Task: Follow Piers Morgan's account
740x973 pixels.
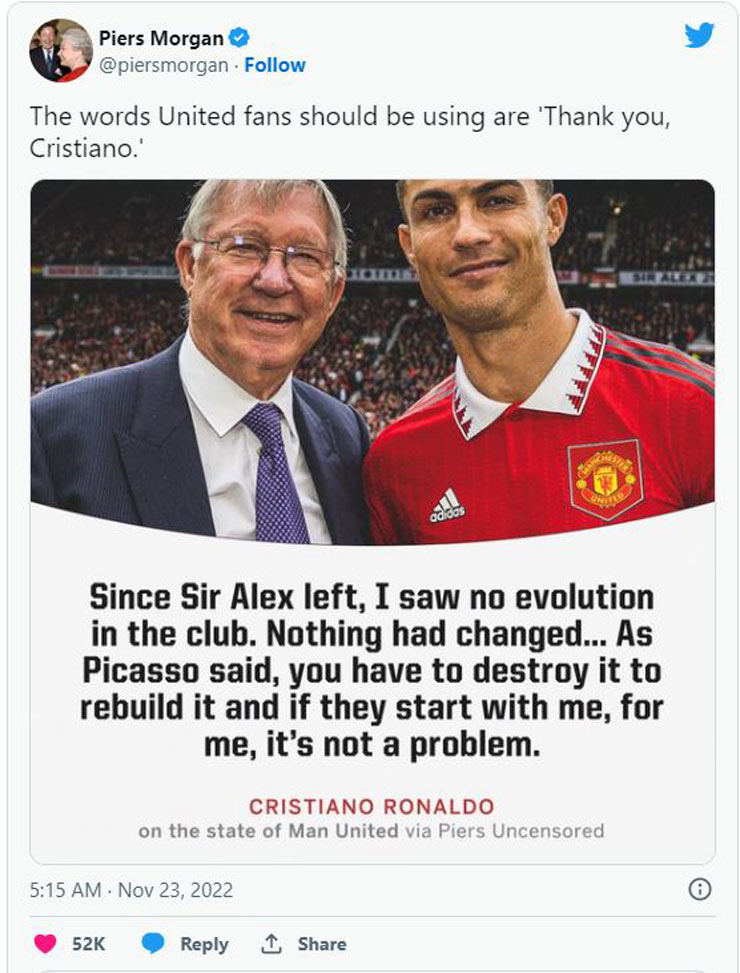Action: tap(275, 66)
